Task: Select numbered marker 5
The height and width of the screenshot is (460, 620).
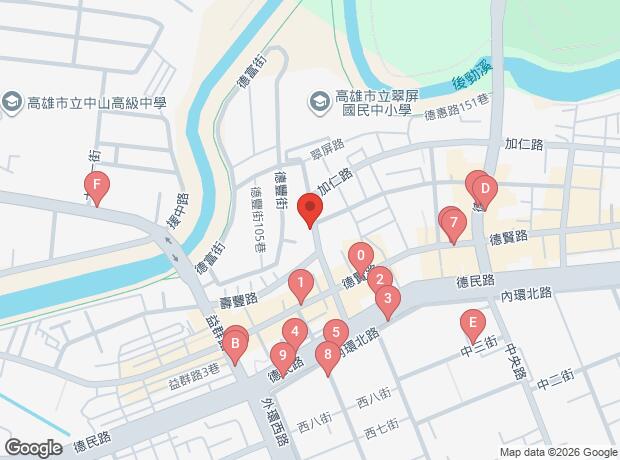Action: click(x=336, y=336)
